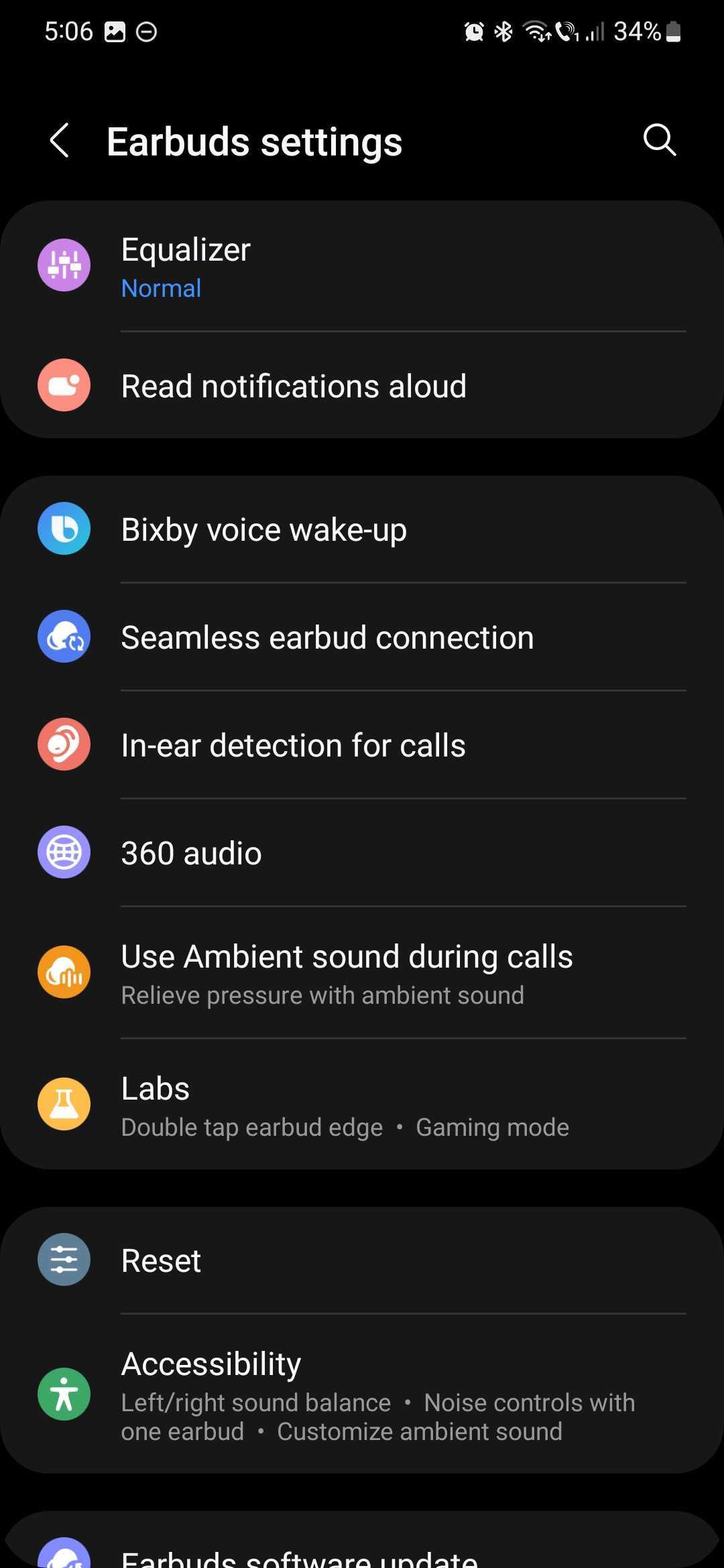Open Read notifications aloud
The width and height of the screenshot is (724, 1568).
pos(362,386)
